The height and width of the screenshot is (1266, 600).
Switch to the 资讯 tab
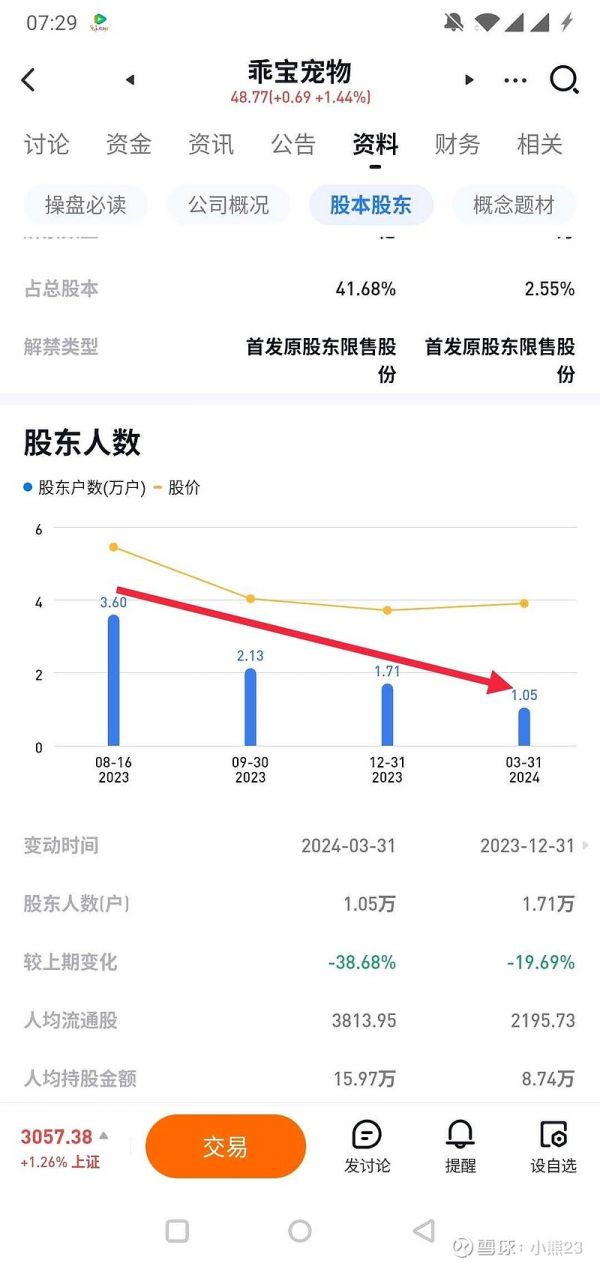tap(211, 144)
